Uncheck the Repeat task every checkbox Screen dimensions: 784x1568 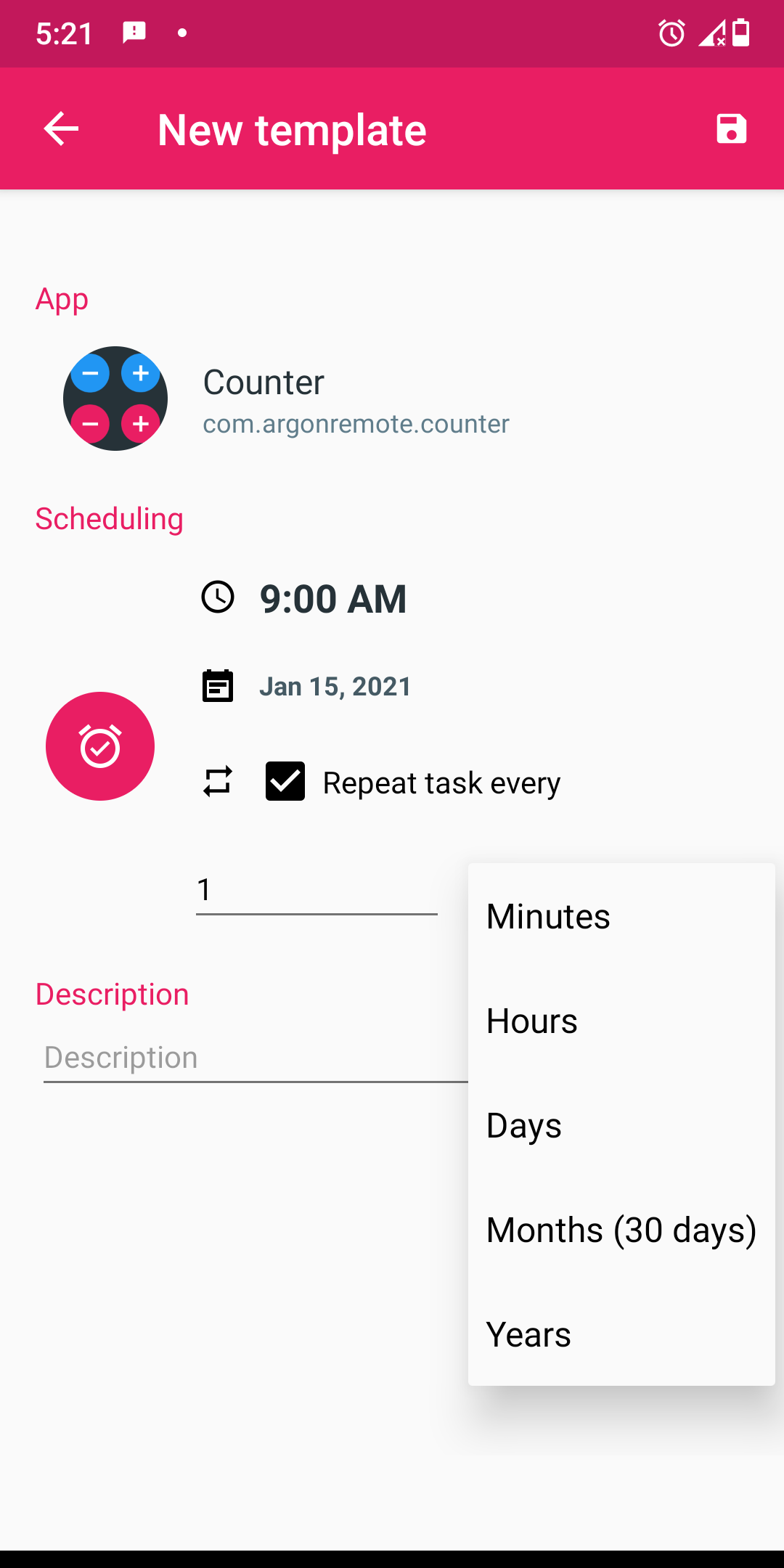coord(285,781)
